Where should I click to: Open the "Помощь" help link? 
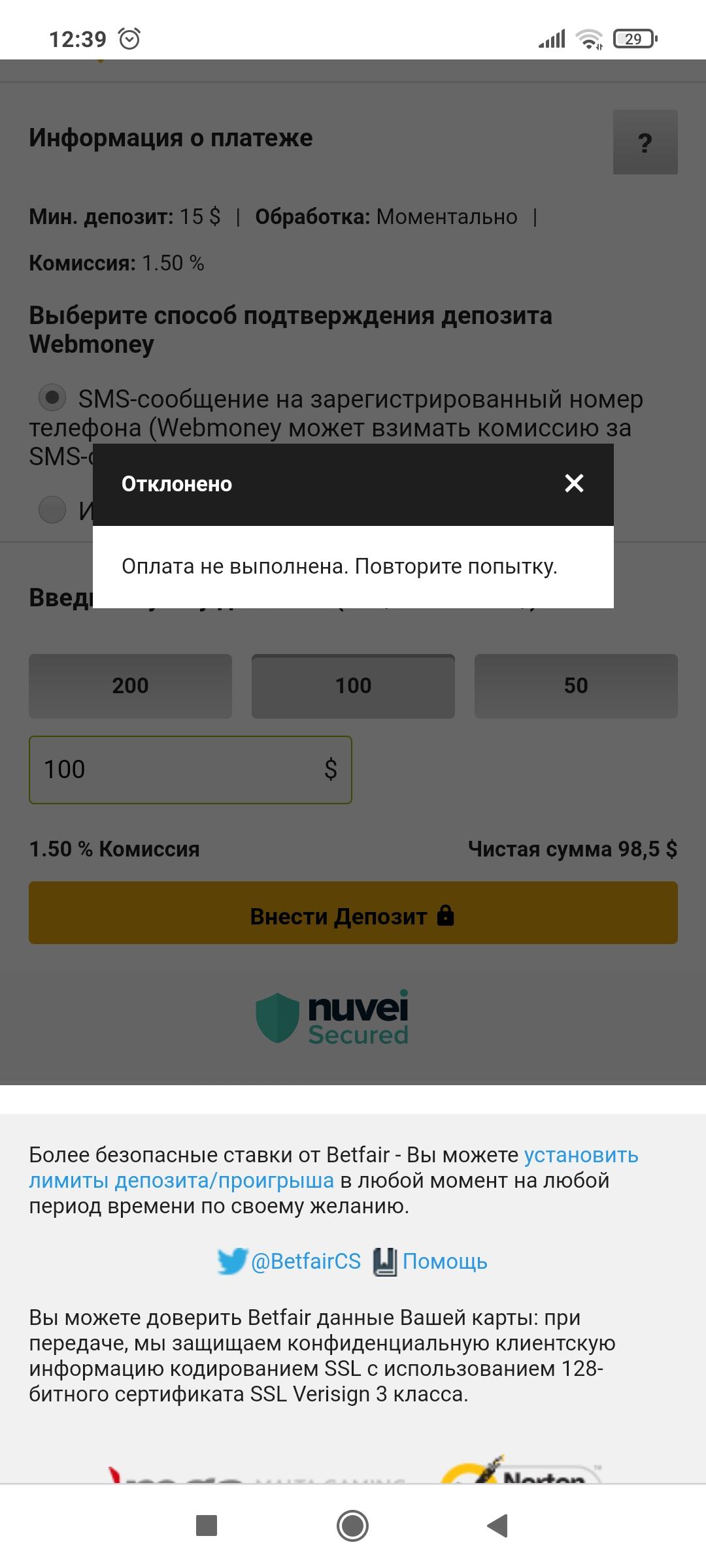coord(445,1262)
